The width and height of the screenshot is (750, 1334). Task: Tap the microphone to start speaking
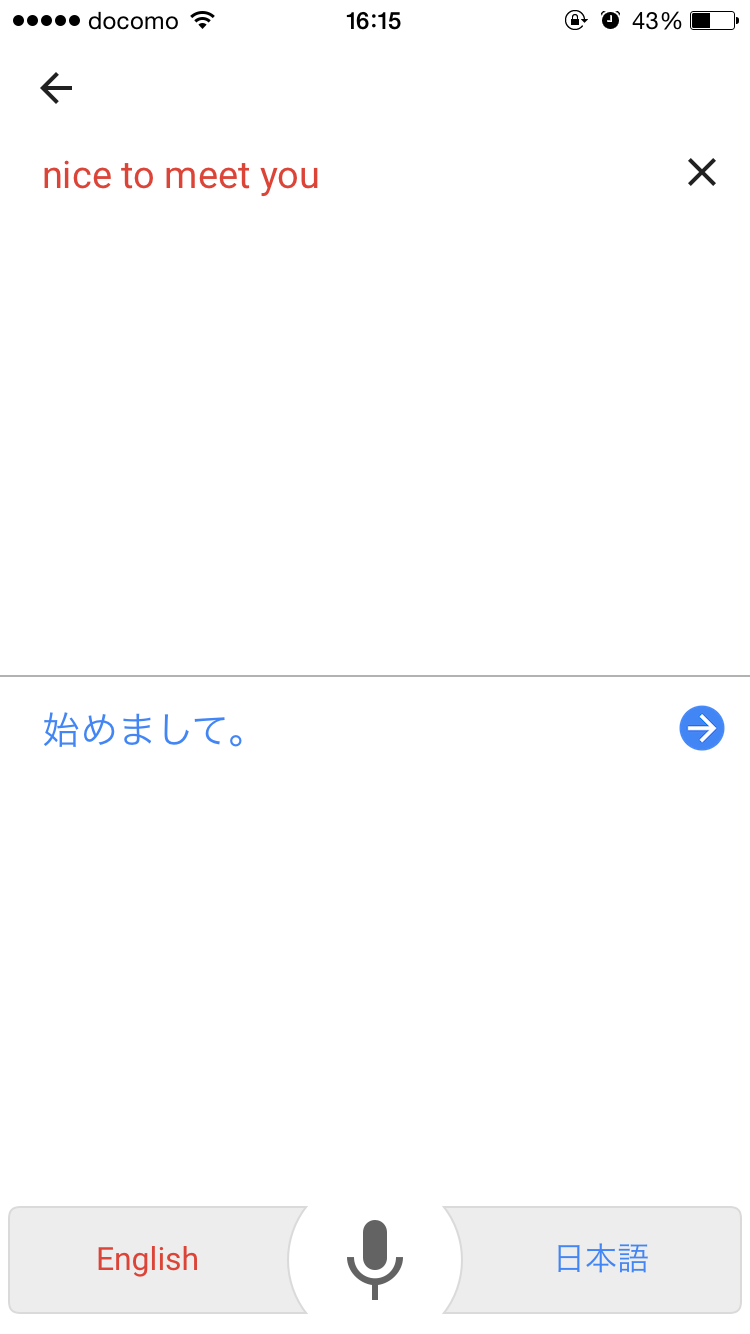pos(375,1258)
